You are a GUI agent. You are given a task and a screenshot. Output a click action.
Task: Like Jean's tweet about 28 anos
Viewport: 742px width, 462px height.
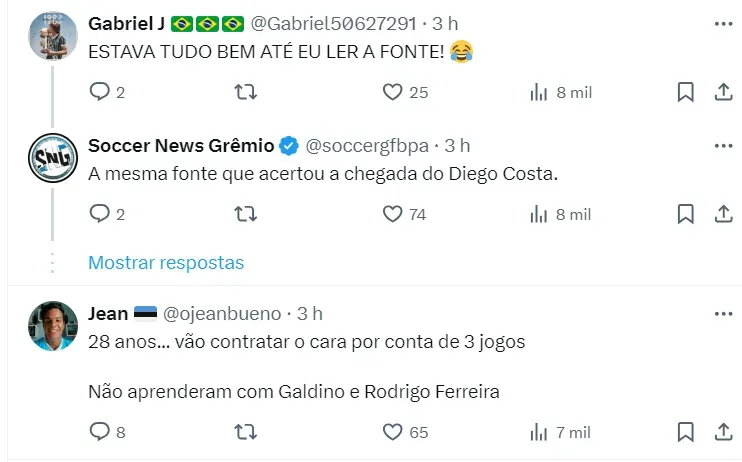pyautogui.click(x=393, y=432)
